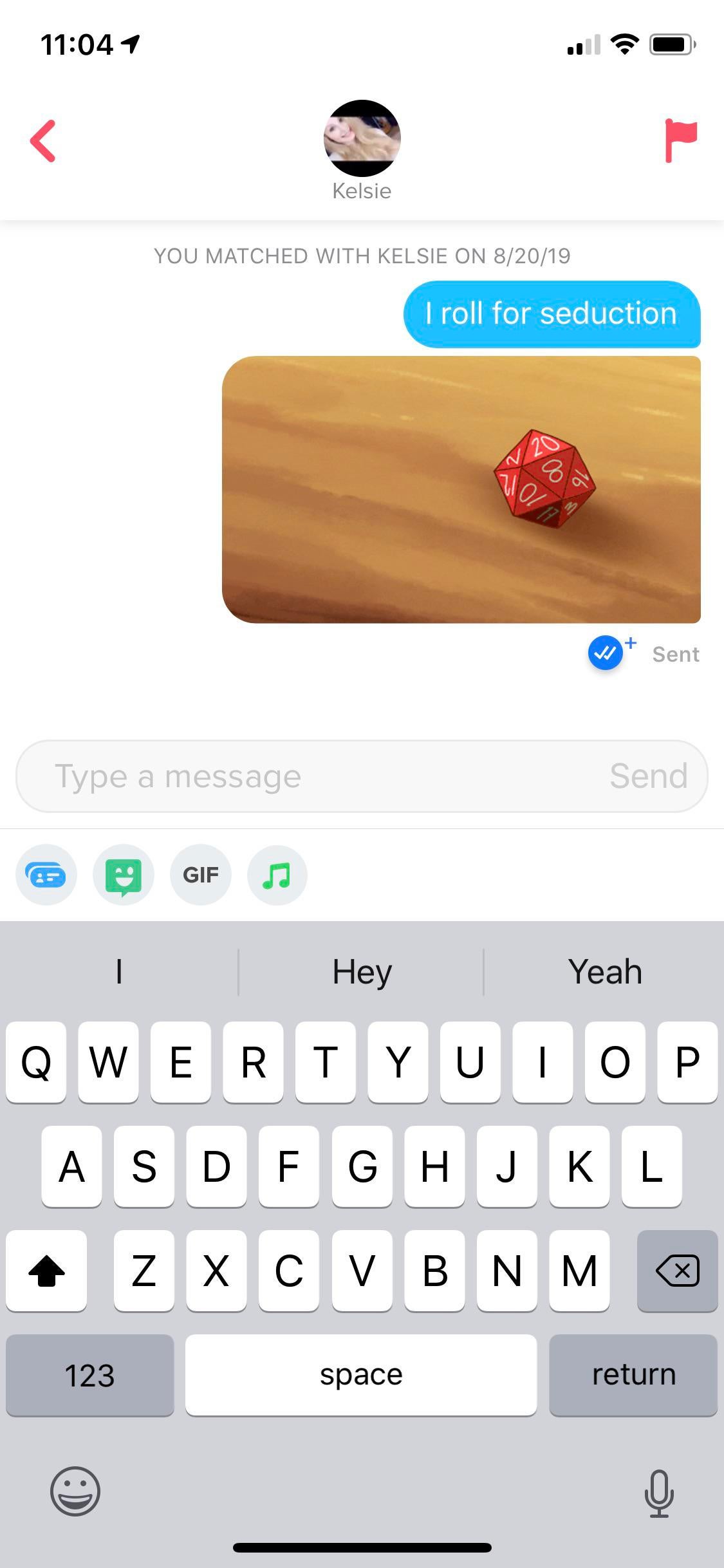Image resolution: width=724 pixels, height=1568 pixels.
Task: Tap the Send button
Action: pyautogui.click(x=648, y=776)
